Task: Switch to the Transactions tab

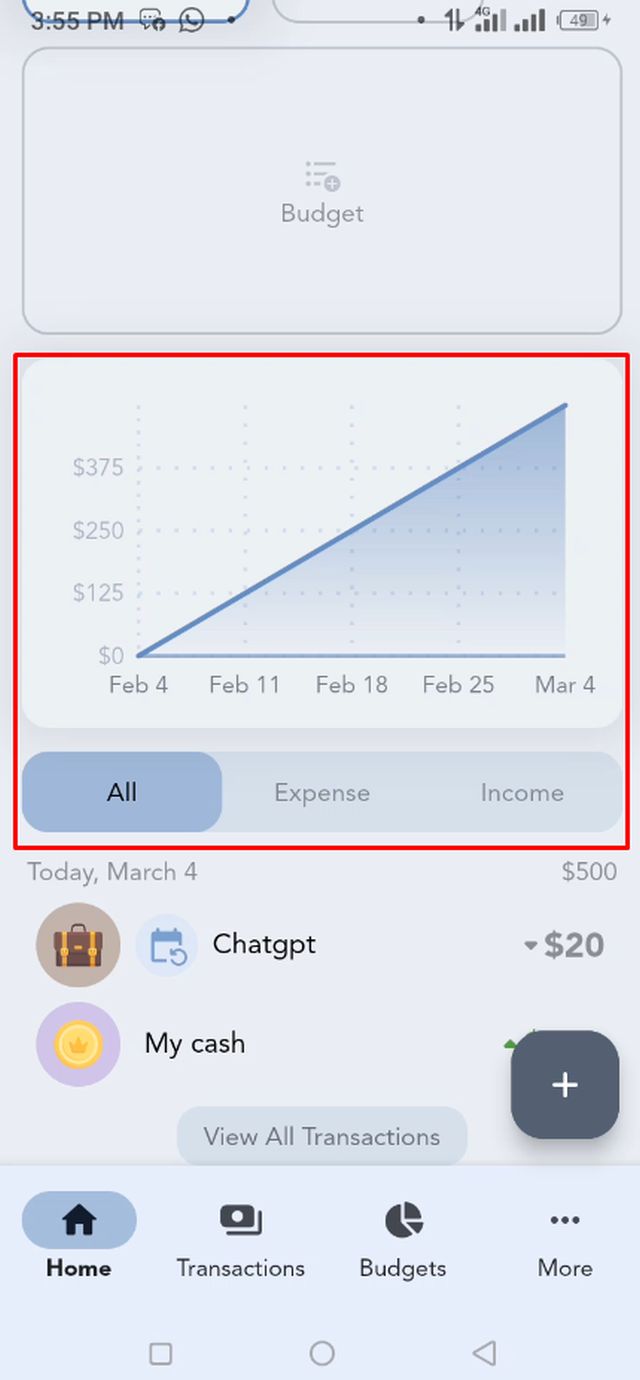Action: tap(240, 1236)
